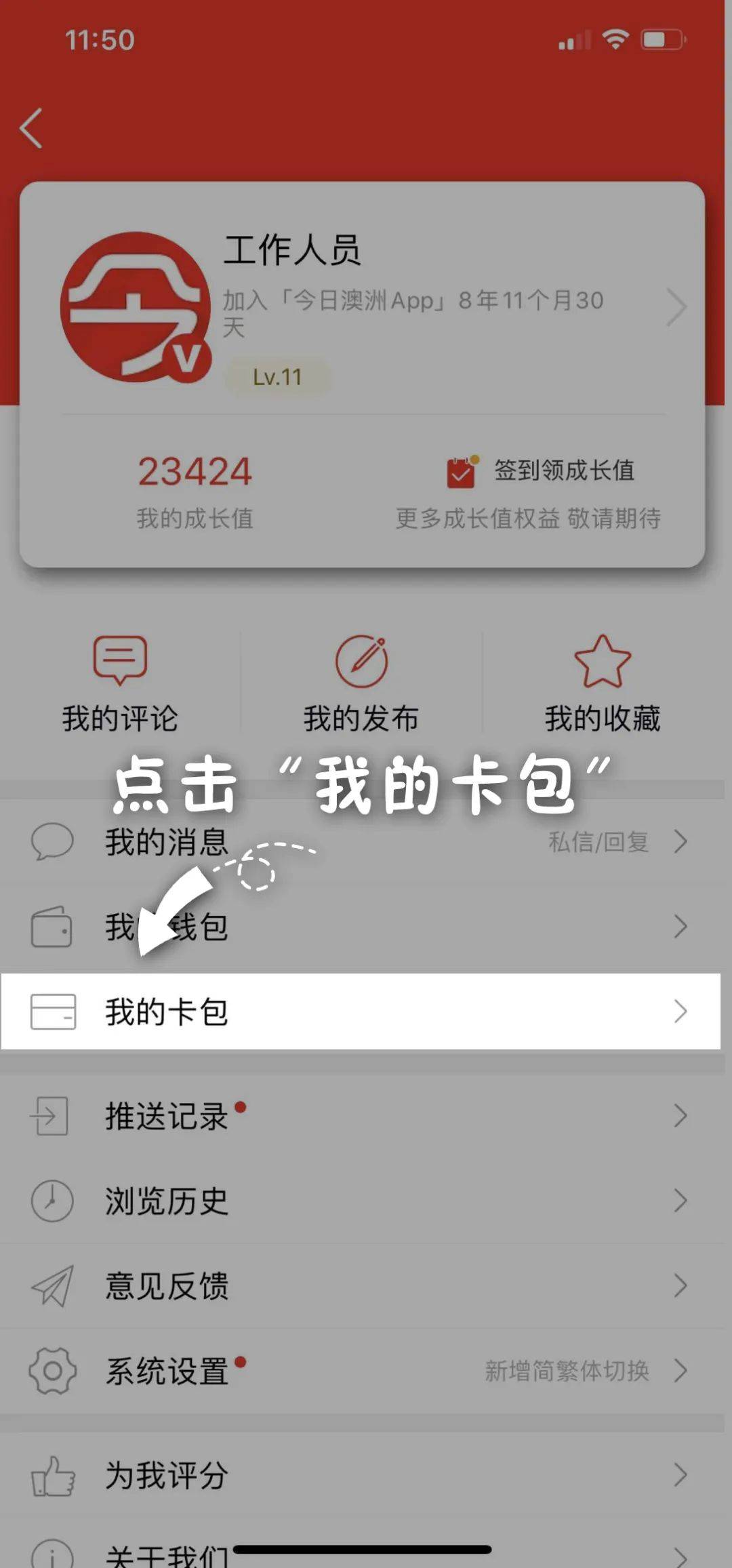
Task: Open 意见反馈
Action: pyautogui.click(x=359, y=1286)
